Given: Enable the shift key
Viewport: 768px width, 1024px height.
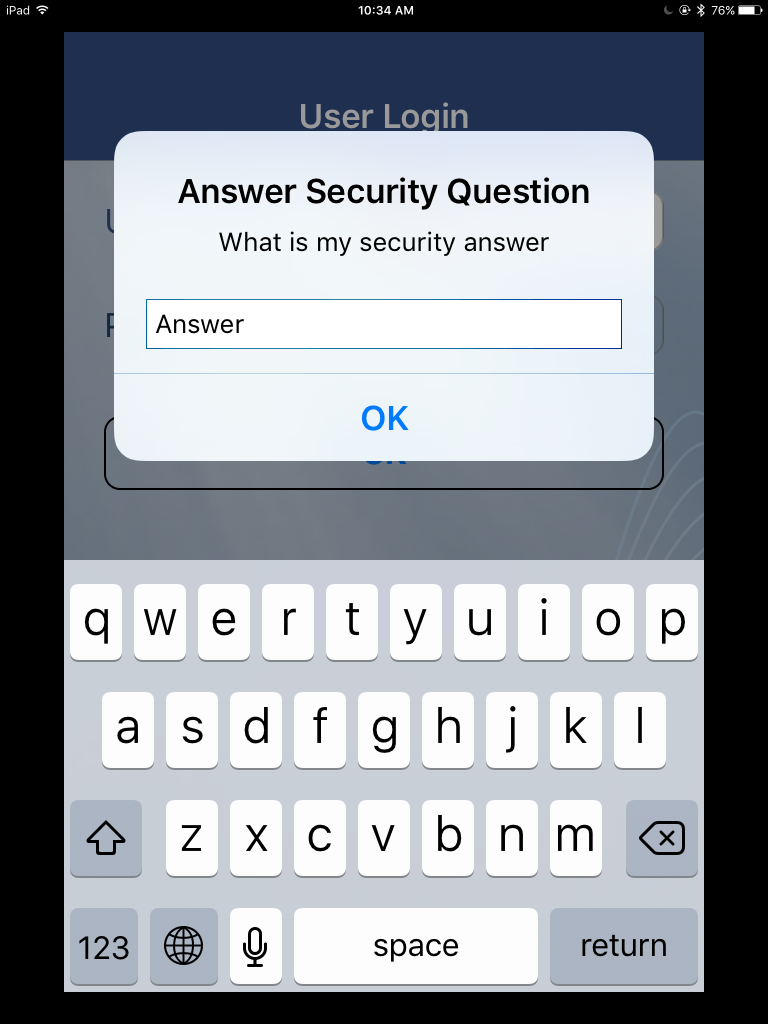Looking at the screenshot, I should coord(106,838).
